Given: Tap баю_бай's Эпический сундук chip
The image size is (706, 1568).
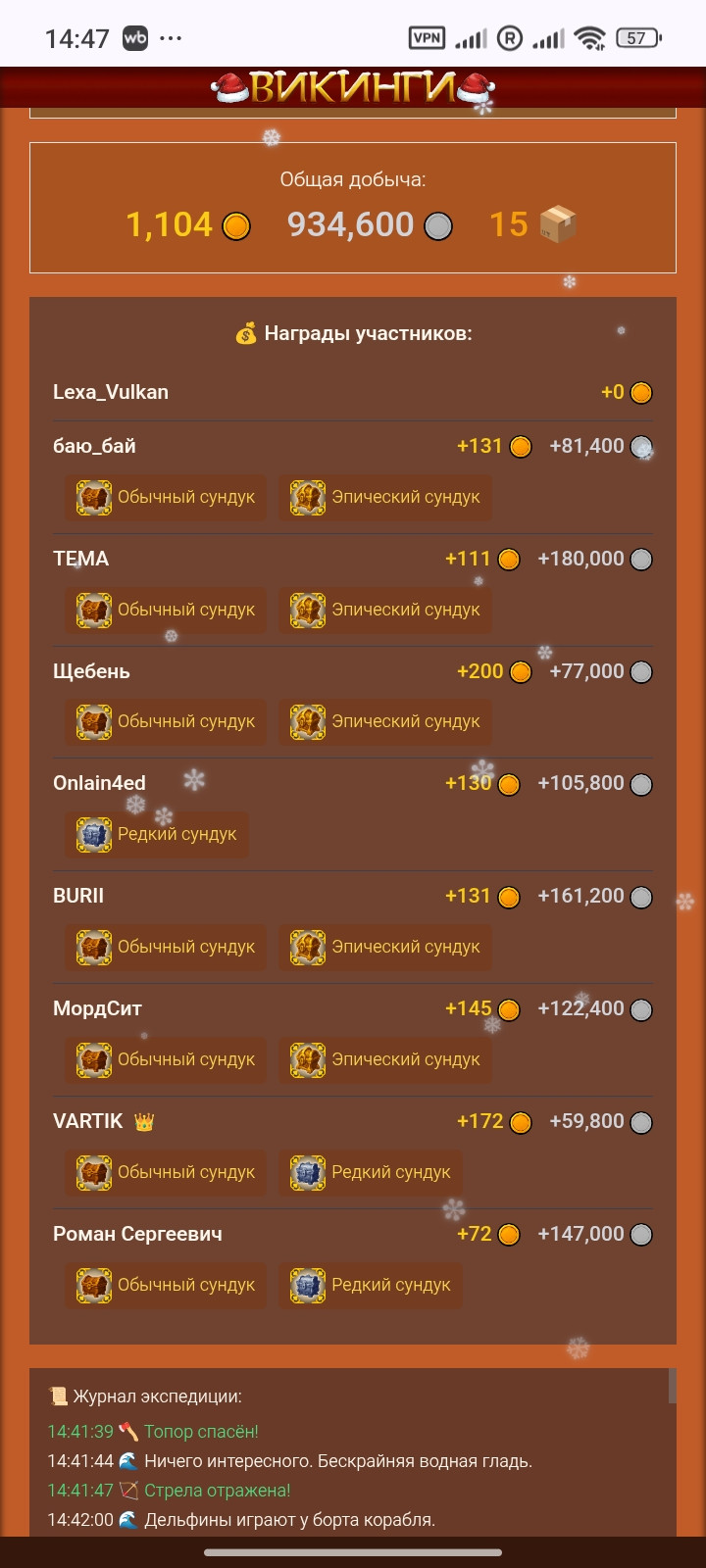Looking at the screenshot, I should click(385, 498).
